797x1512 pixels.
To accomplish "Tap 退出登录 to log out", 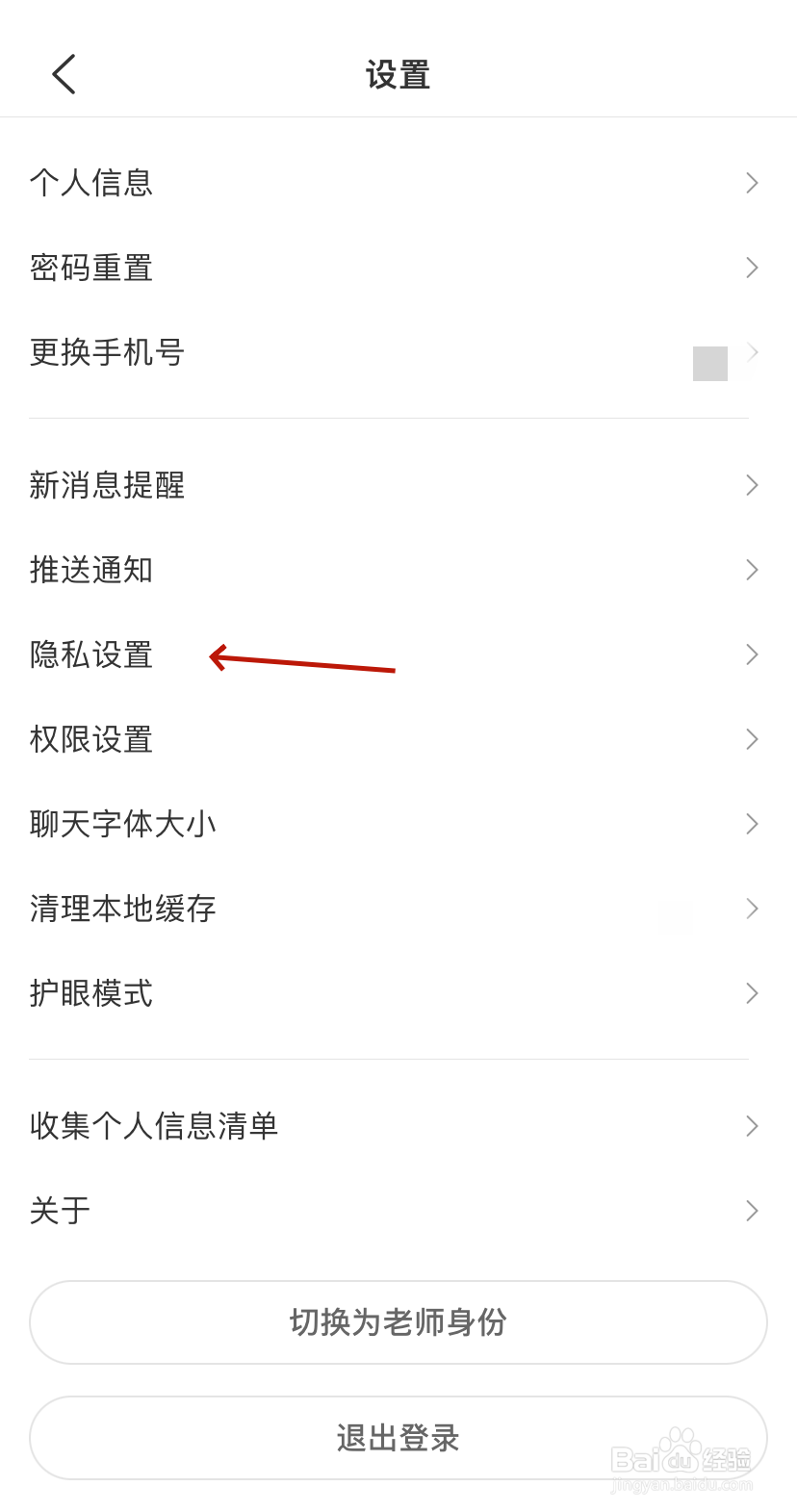I will [x=398, y=1437].
